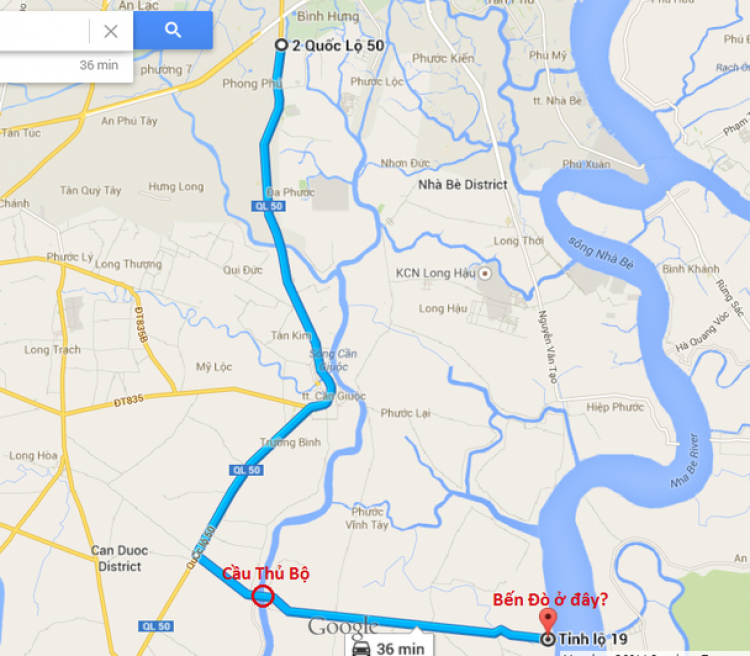
Task: Clear the search box text
Action: (x=111, y=31)
